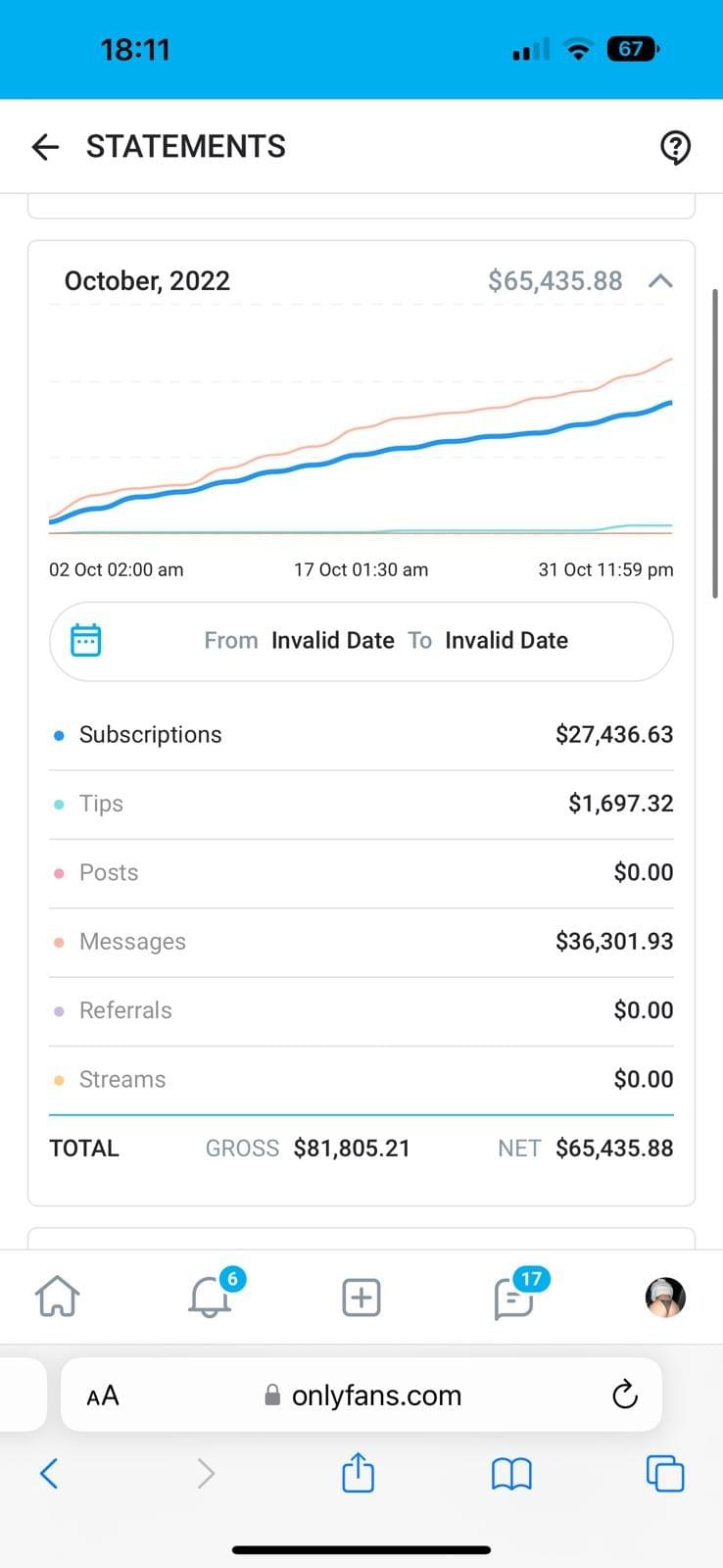This screenshot has width=723, height=1568.
Task: Open the messages tab
Action: coord(513,1298)
